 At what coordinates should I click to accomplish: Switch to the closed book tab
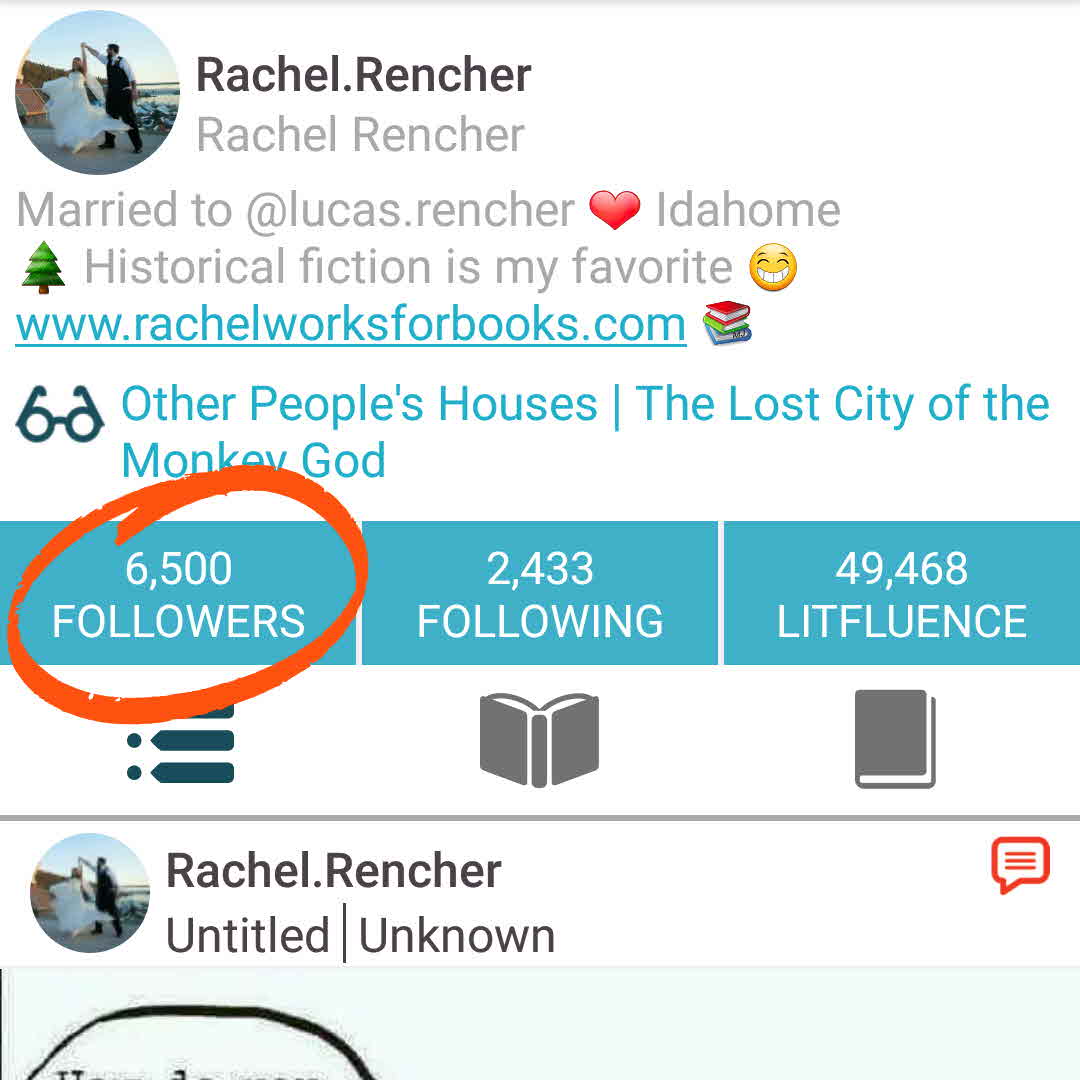895,740
